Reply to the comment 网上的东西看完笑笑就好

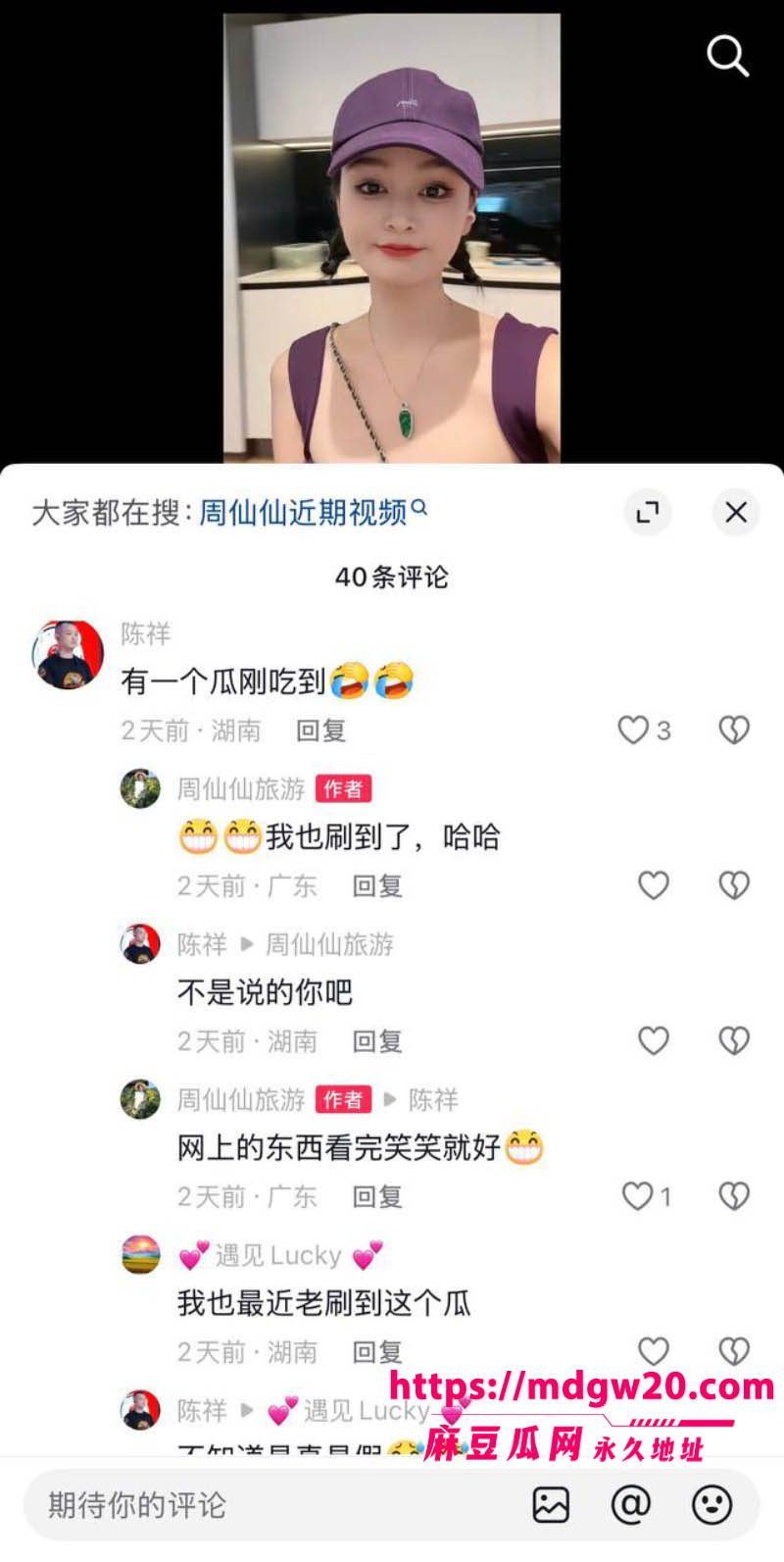point(377,1196)
